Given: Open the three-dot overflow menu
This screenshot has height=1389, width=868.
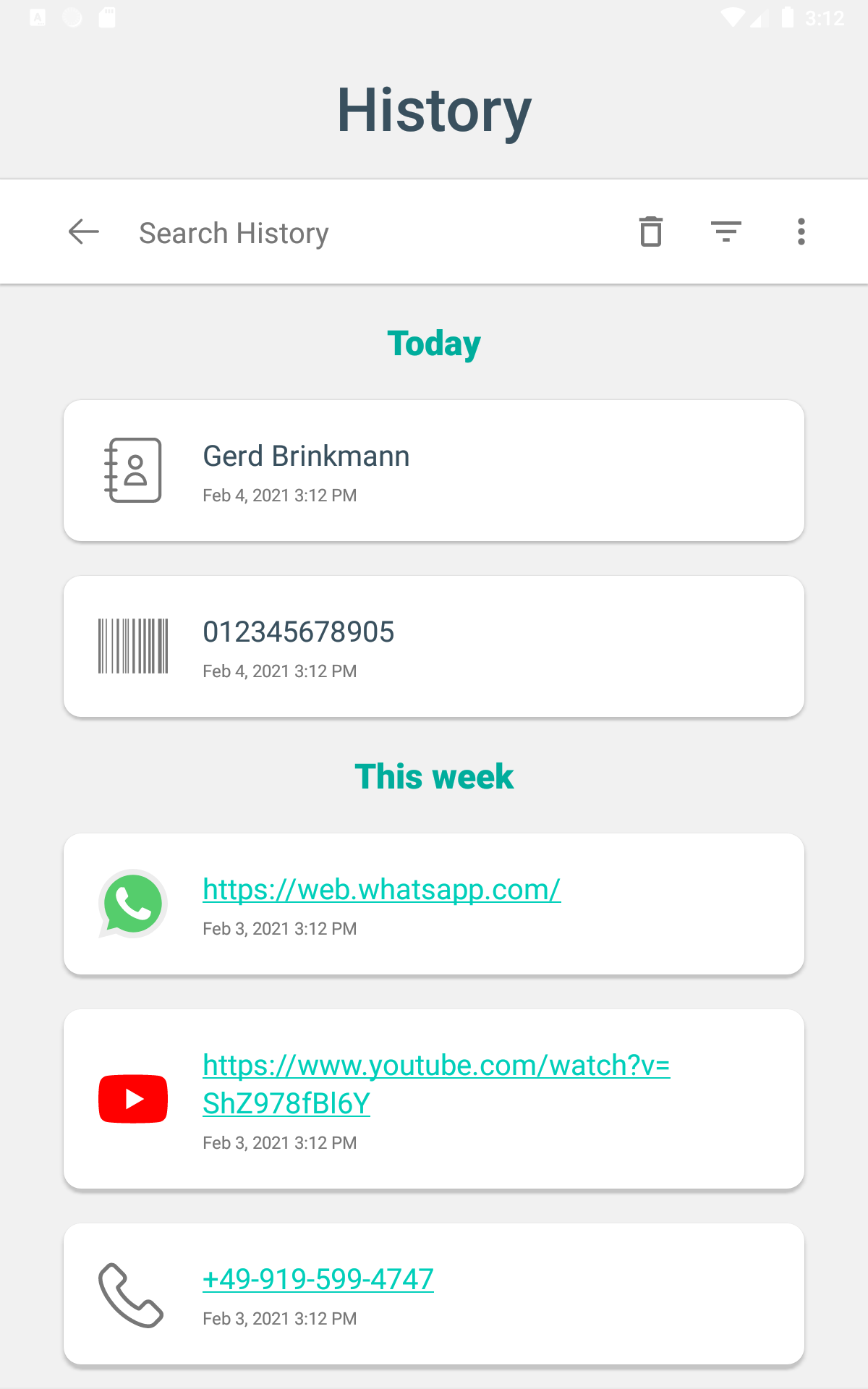Looking at the screenshot, I should [x=801, y=231].
